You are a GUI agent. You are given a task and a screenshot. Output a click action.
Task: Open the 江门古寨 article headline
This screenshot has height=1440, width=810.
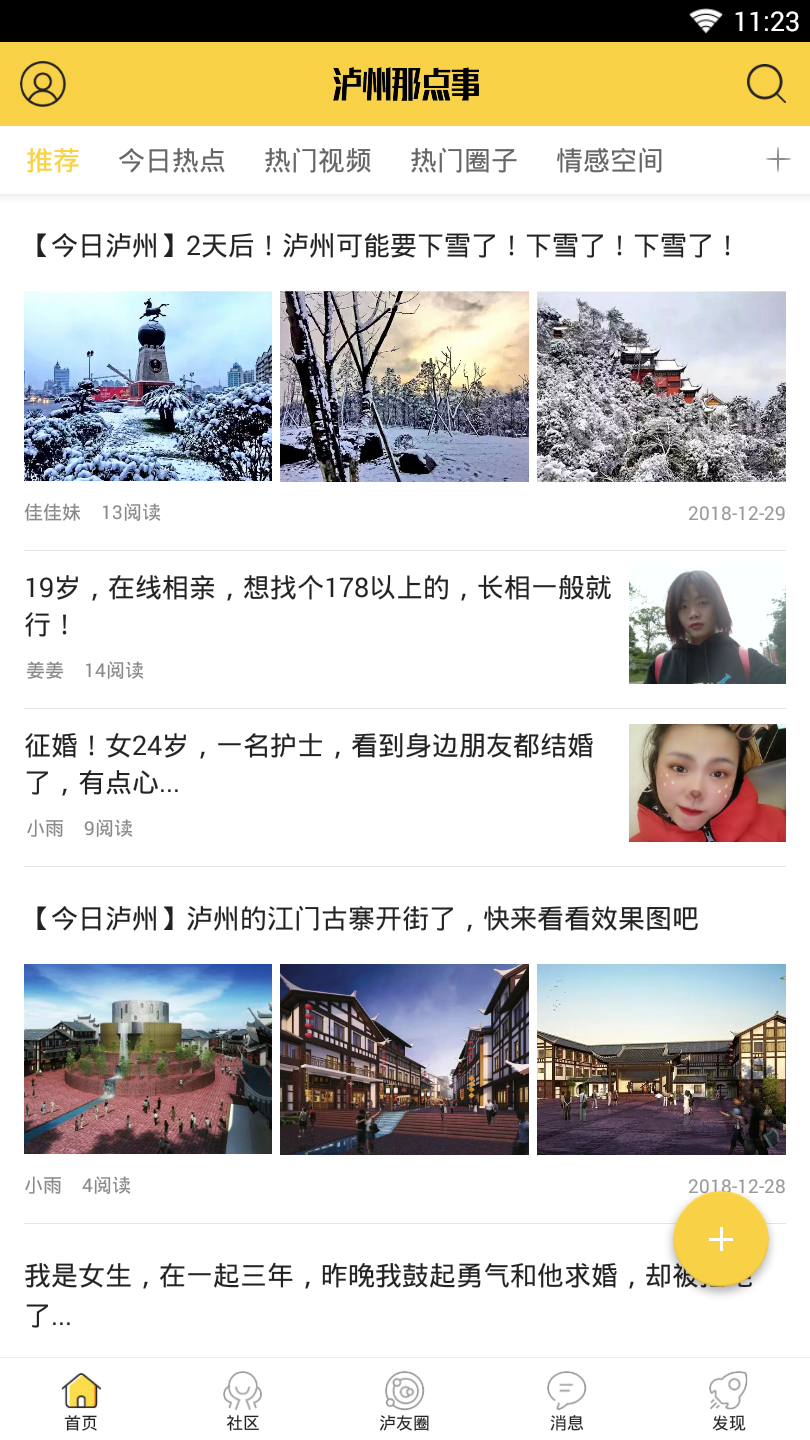tap(378, 918)
